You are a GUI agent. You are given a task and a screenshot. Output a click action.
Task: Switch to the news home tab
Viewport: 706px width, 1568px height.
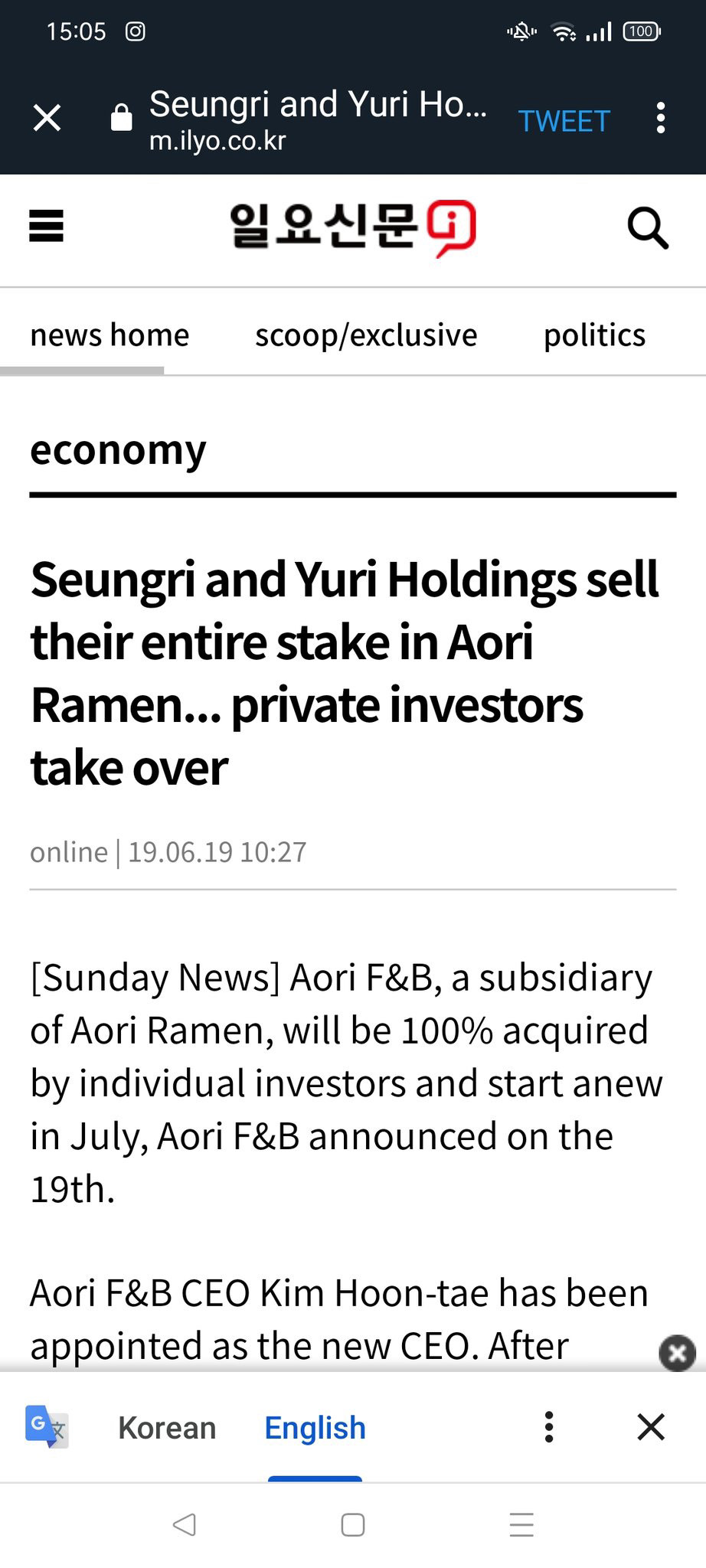coord(109,335)
